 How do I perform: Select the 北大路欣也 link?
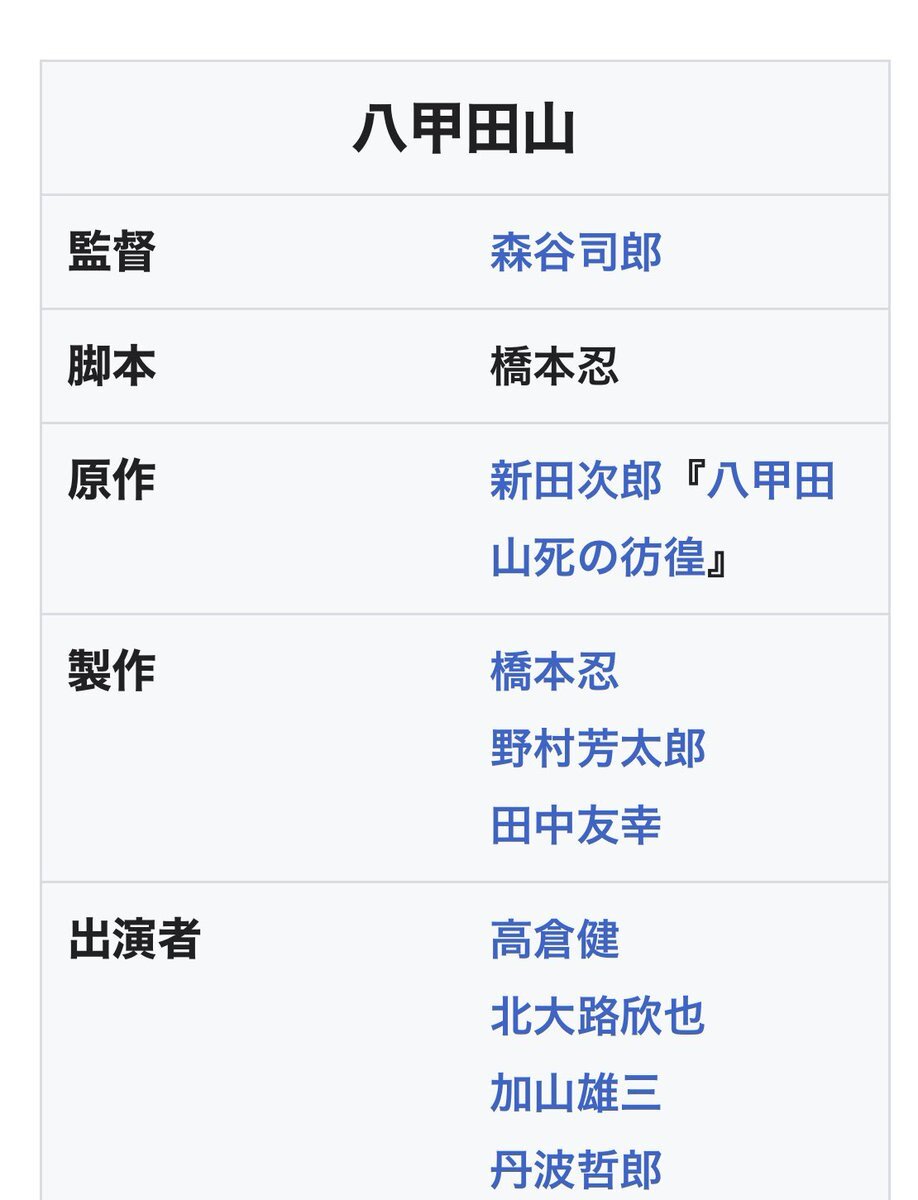597,1017
